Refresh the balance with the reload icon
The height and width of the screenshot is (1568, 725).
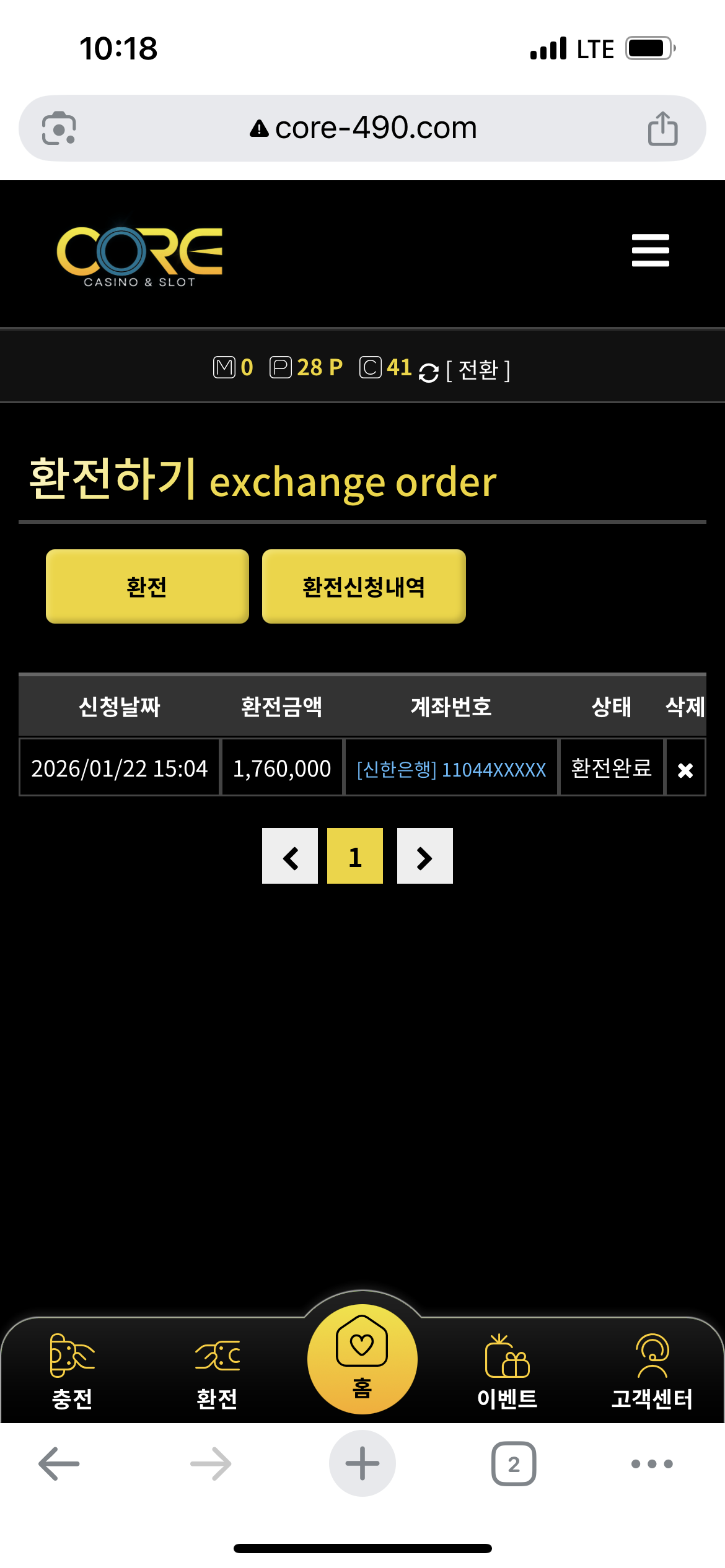pos(428,372)
